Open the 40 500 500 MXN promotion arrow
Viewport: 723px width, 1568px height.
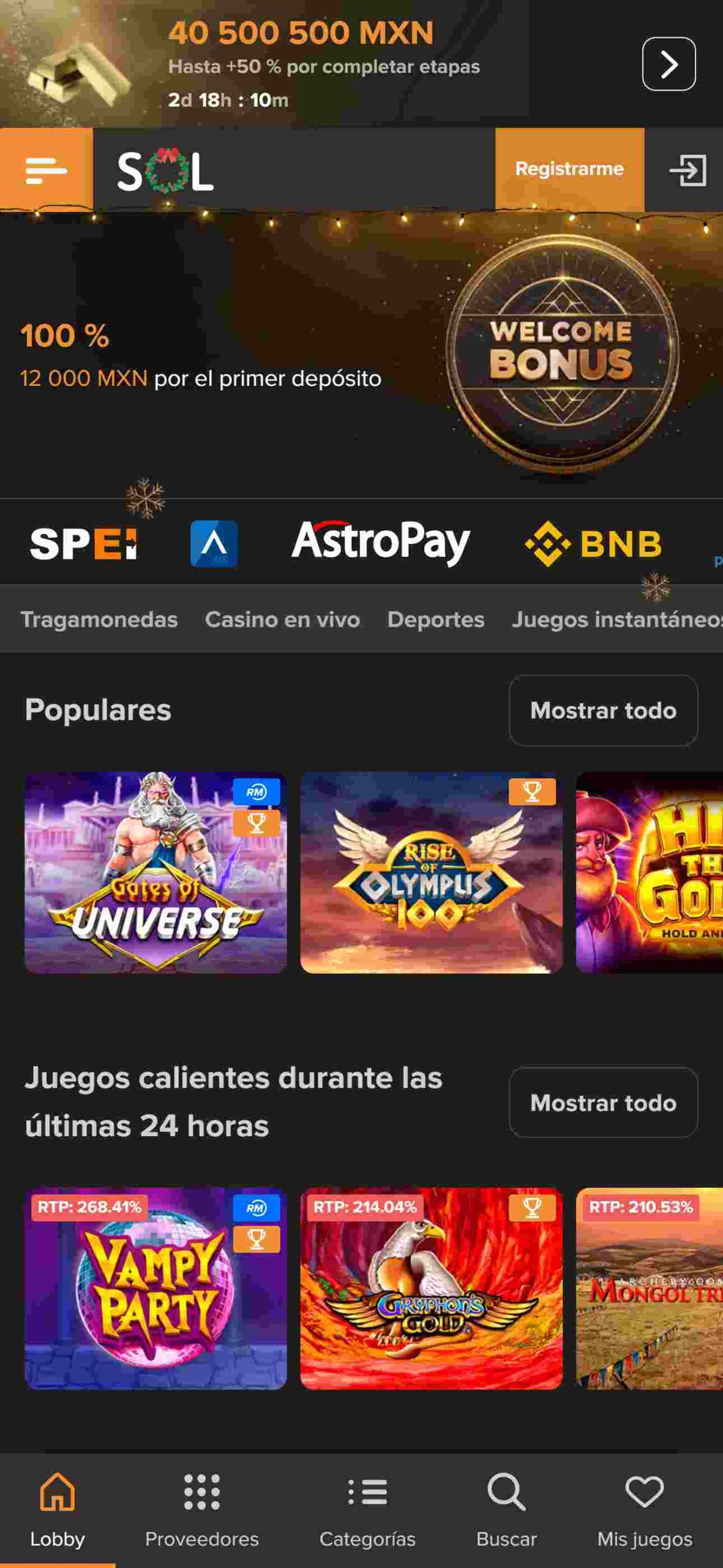669,64
